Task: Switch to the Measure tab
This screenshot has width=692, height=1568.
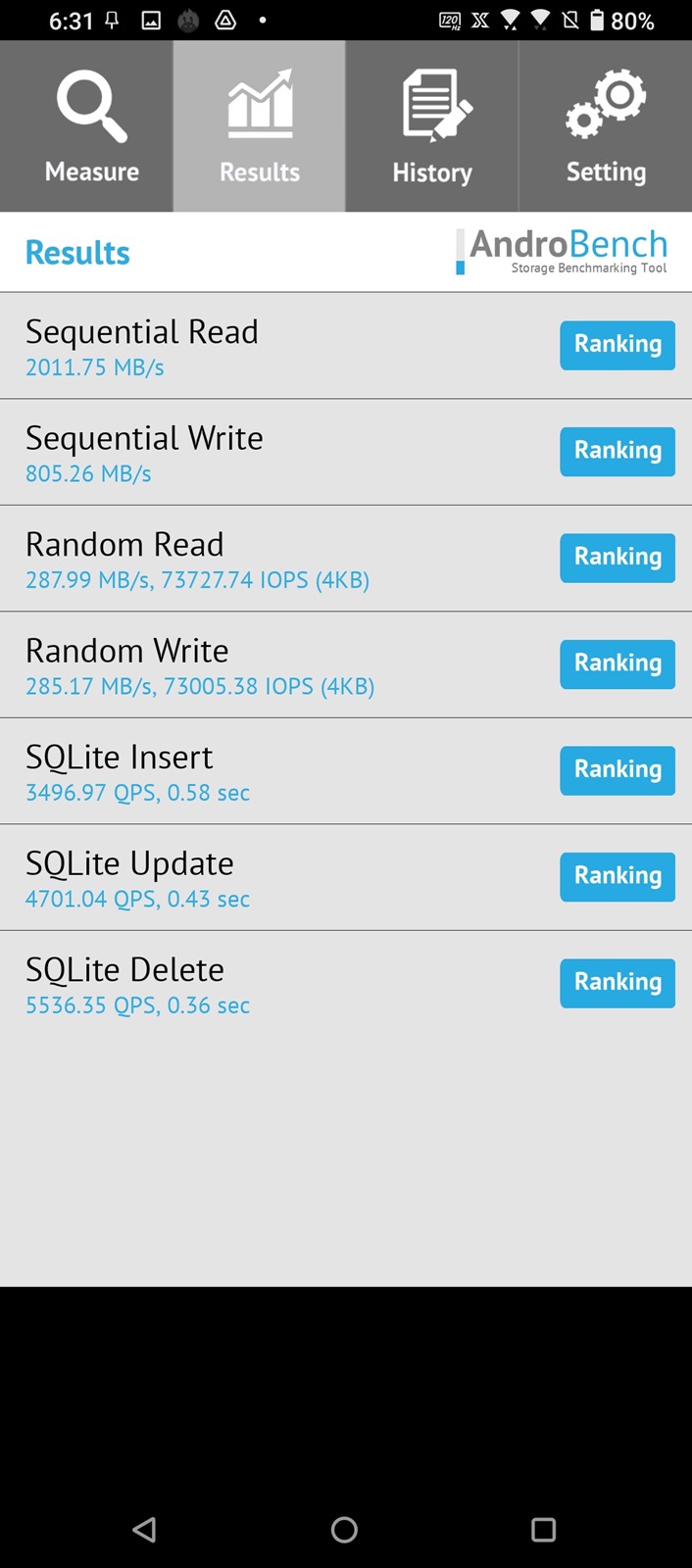Action: [90, 127]
